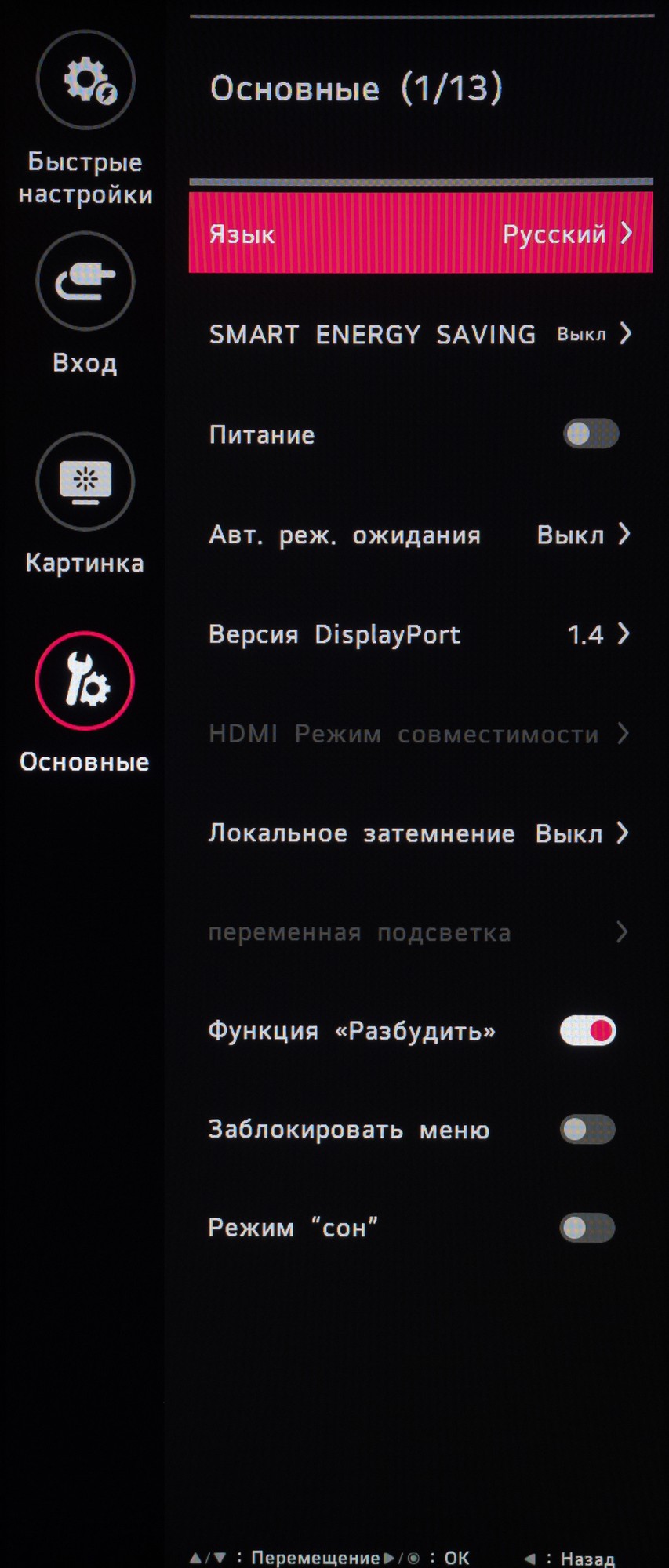
Task: Switch to the Вход section
Action: point(85,281)
